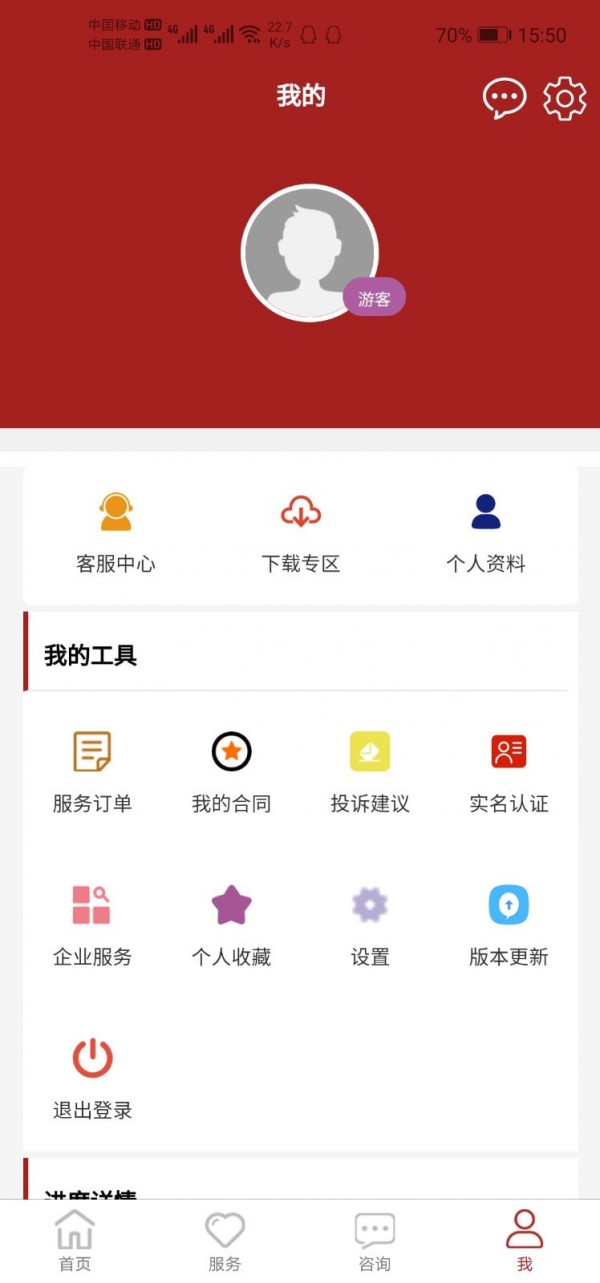Open 企业服务 enterprise services

point(92,925)
